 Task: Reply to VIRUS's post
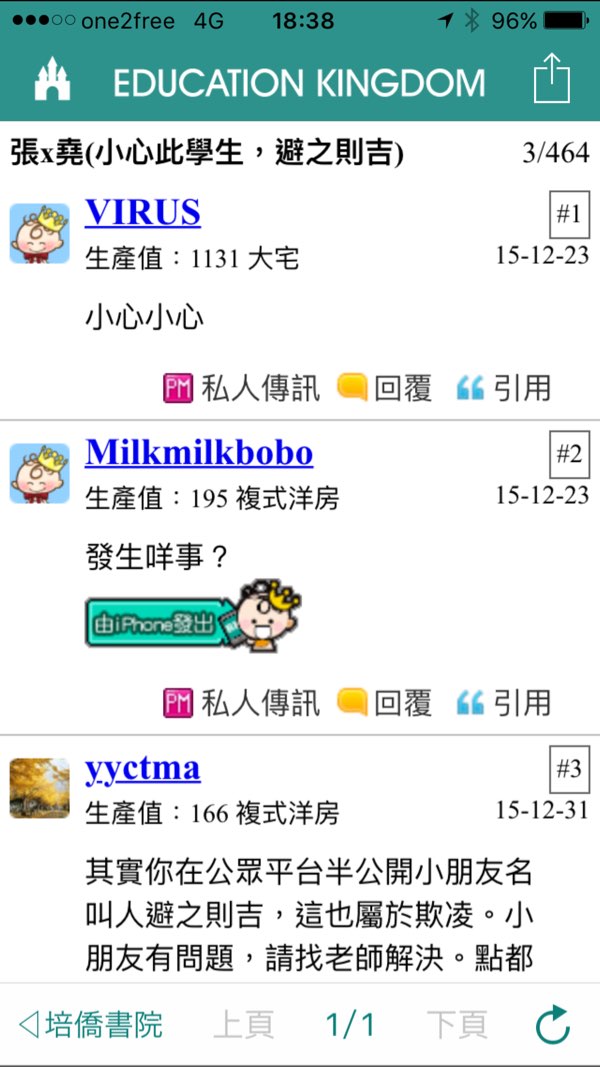click(x=385, y=388)
